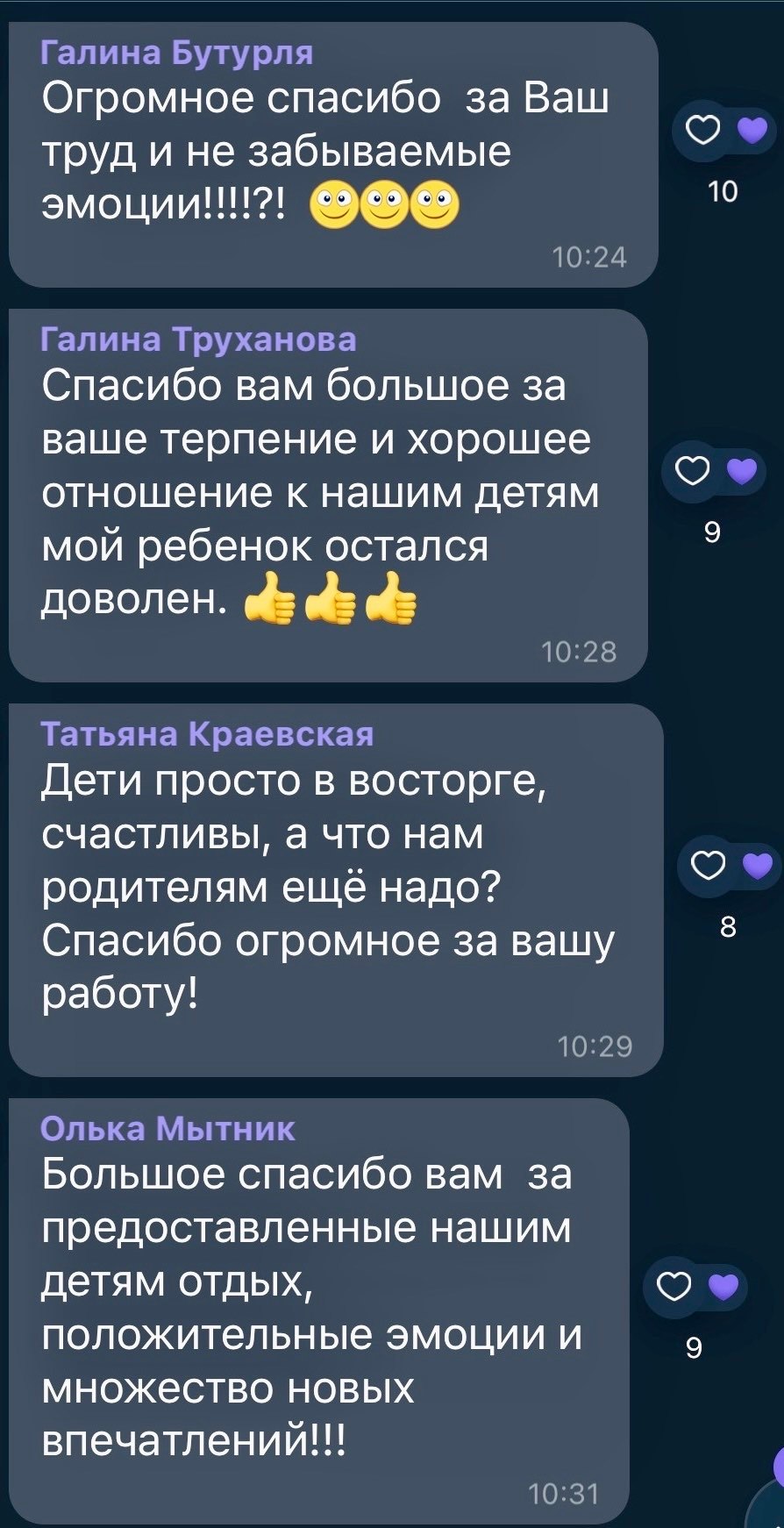This screenshot has height=1528, width=784.
Task: Tap the heart reaction beside Галина Труханова's message
Action: (692, 473)
